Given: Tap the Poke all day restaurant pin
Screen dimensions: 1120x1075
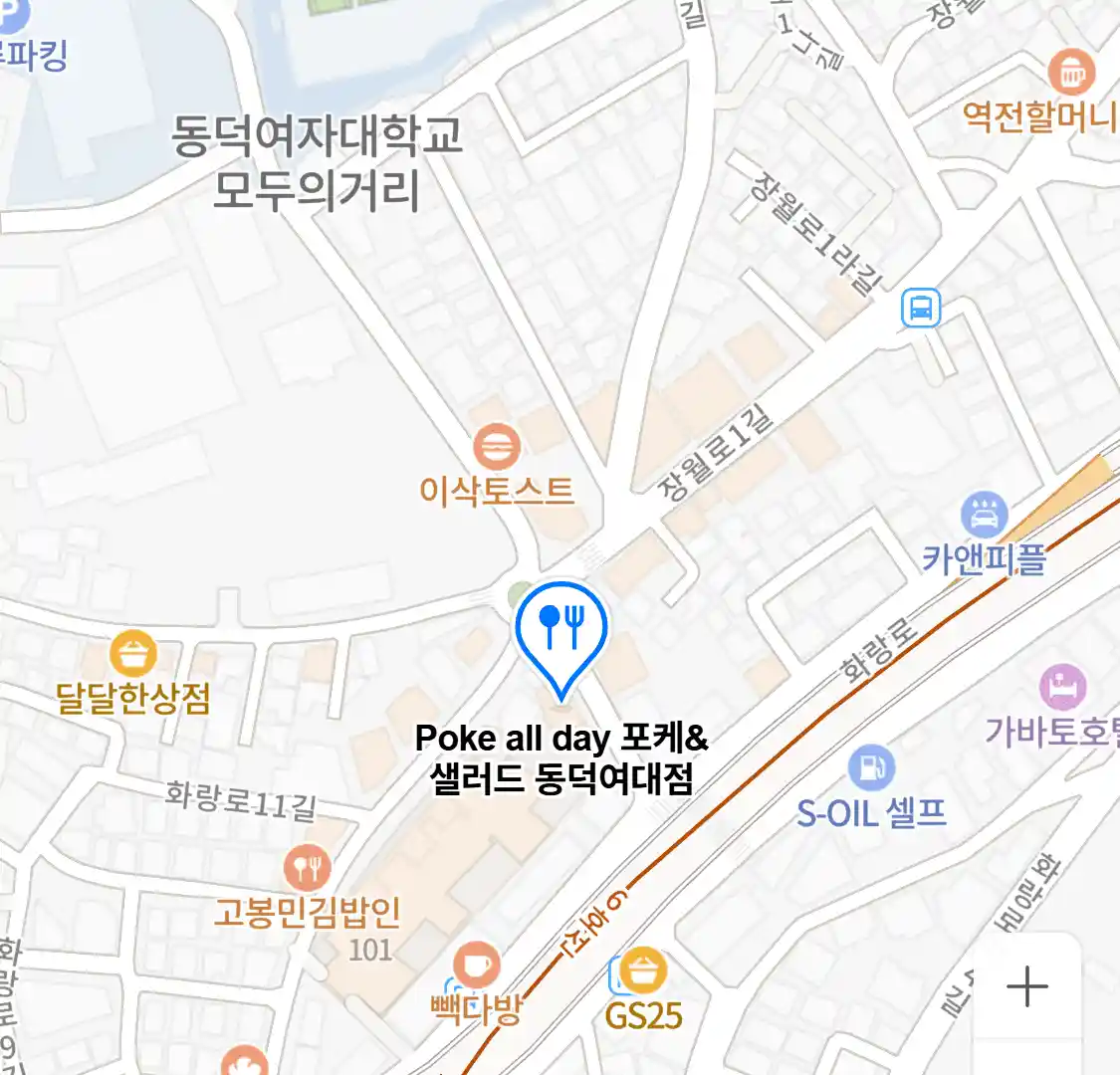Looking at the screenshot, I should pos(561,631).
